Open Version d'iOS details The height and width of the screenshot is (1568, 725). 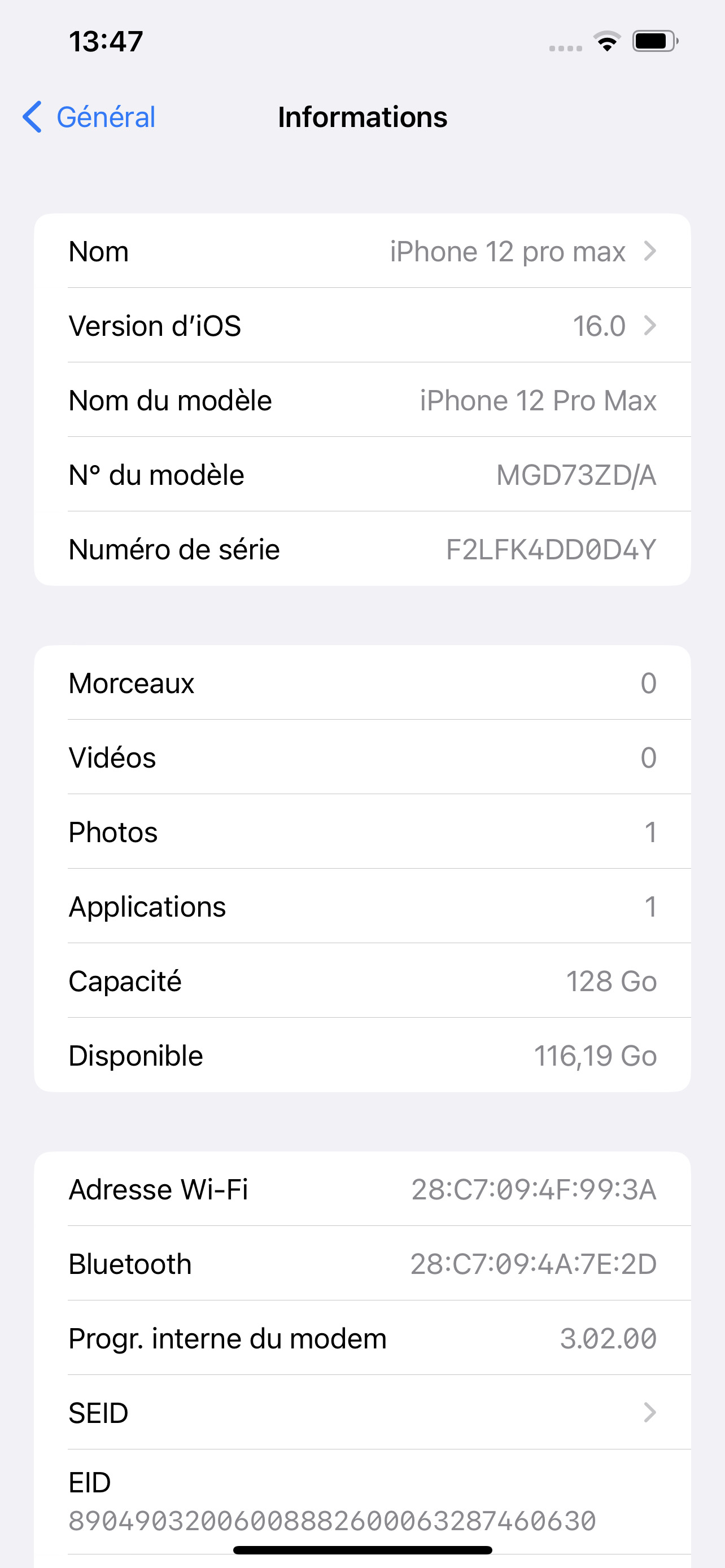tap(362, 326)
